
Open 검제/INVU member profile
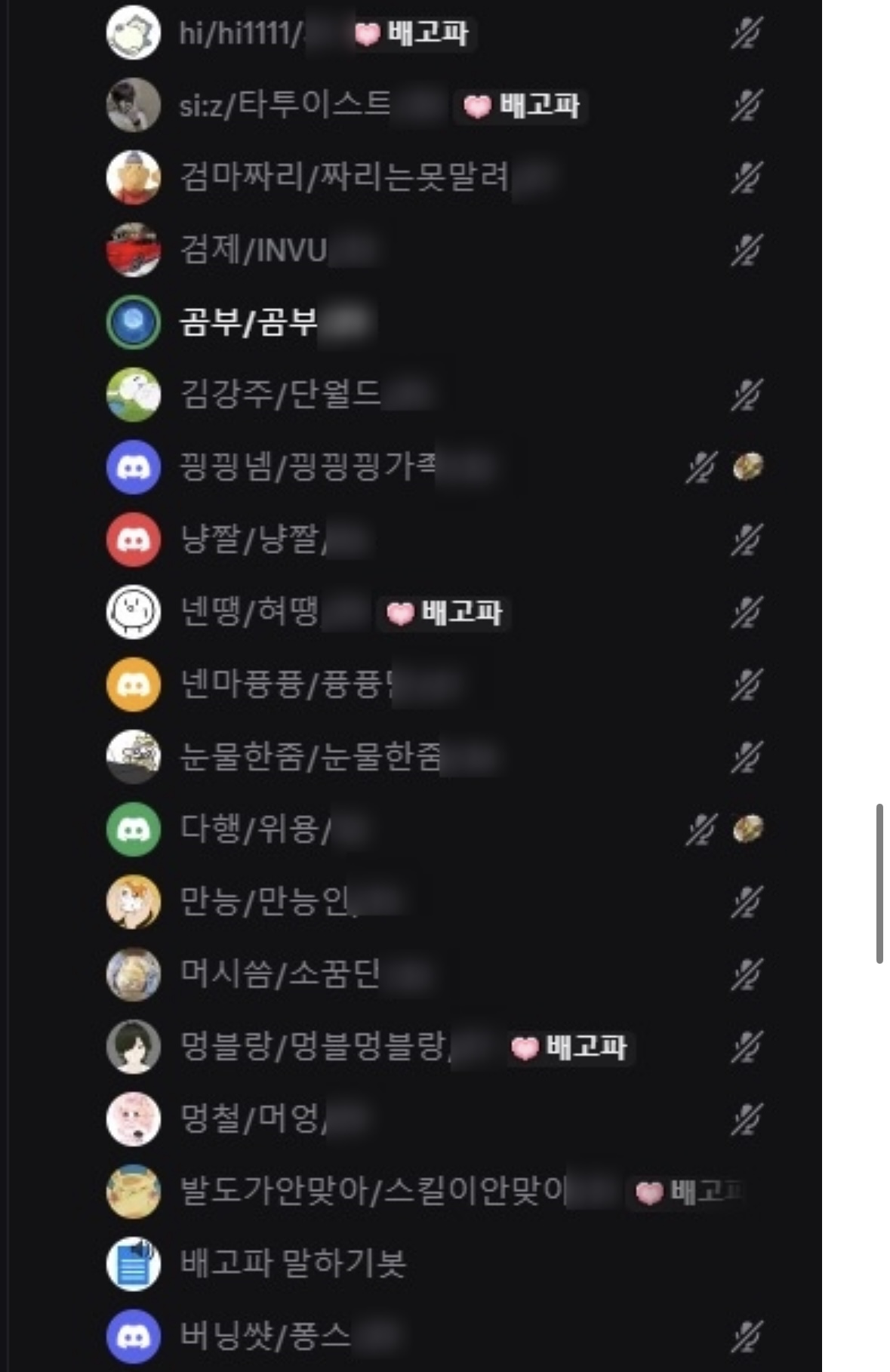point(254,251)
